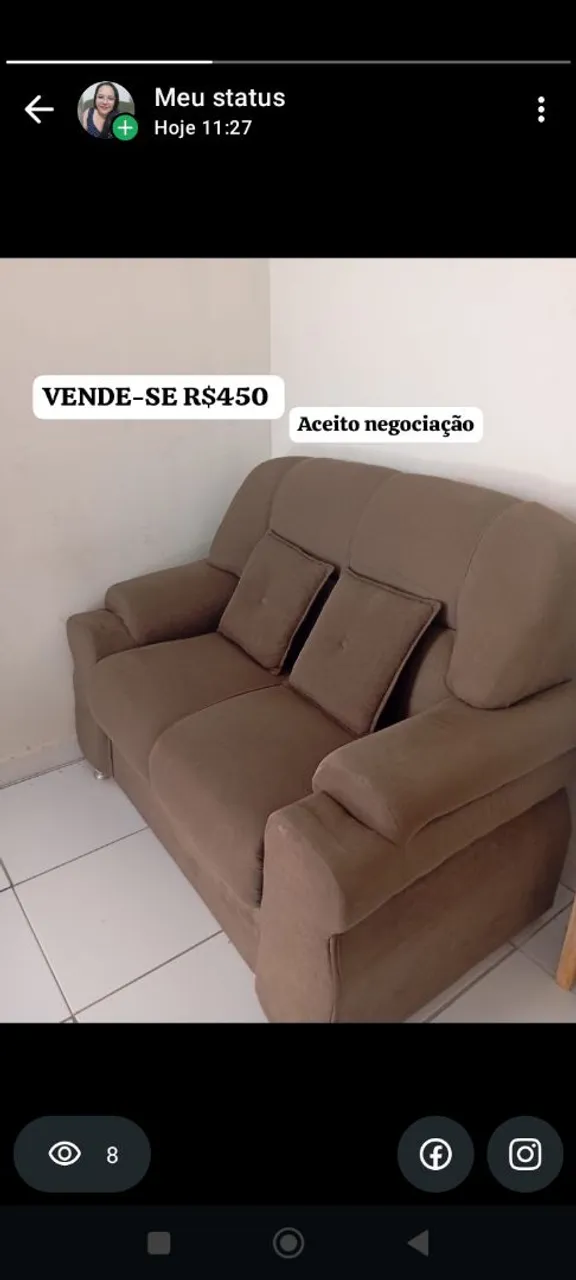Tap the system home button
This screenshot has height=1280, width=576.
pos(288,1243)
